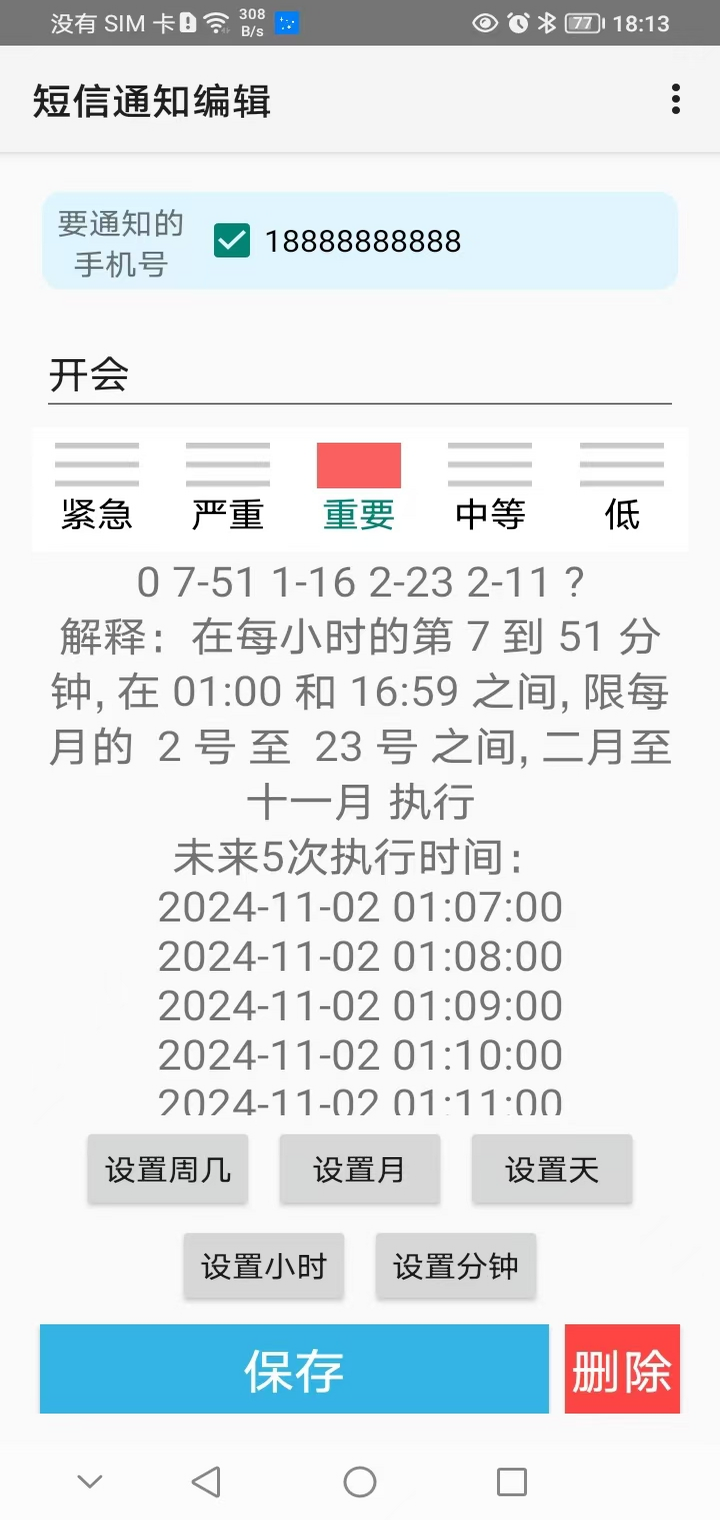Open 设置月 month settings

[x=359, y=1168]
